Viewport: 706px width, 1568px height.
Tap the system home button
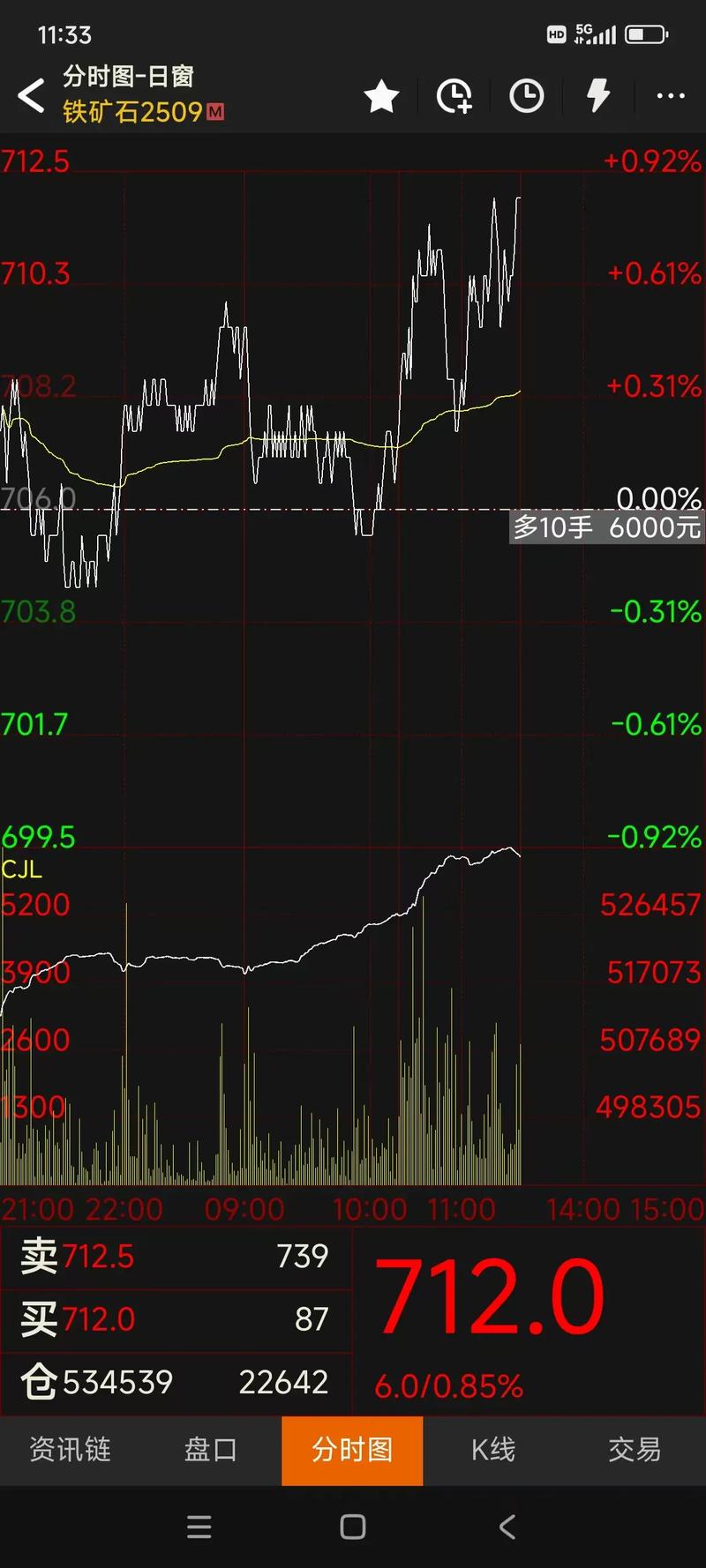tap(353, 1527)
